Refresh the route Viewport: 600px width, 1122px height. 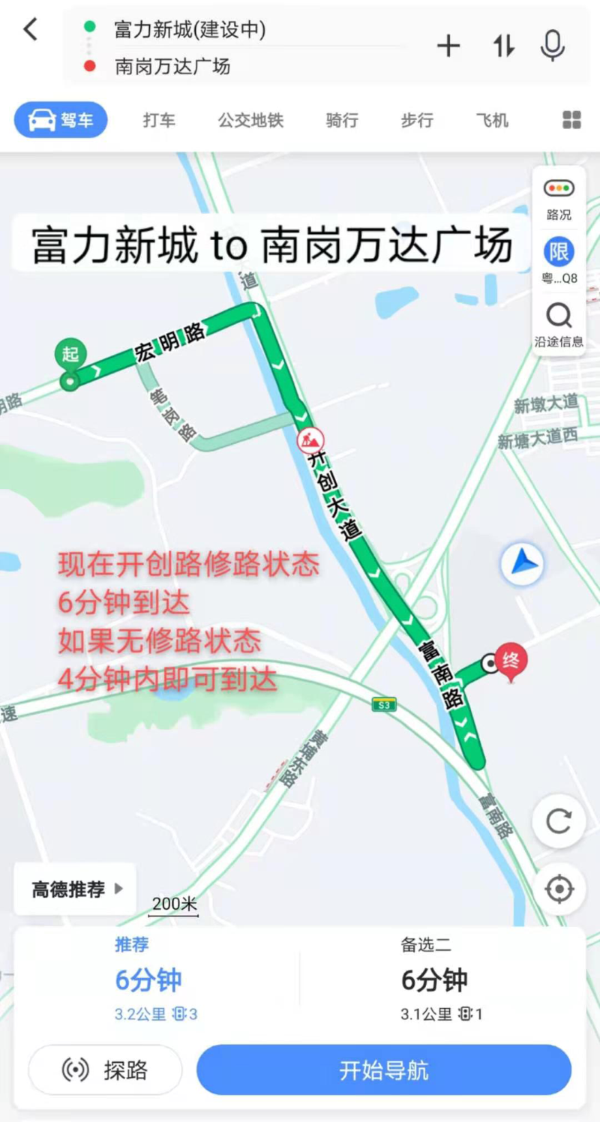(x=559, y=822)
